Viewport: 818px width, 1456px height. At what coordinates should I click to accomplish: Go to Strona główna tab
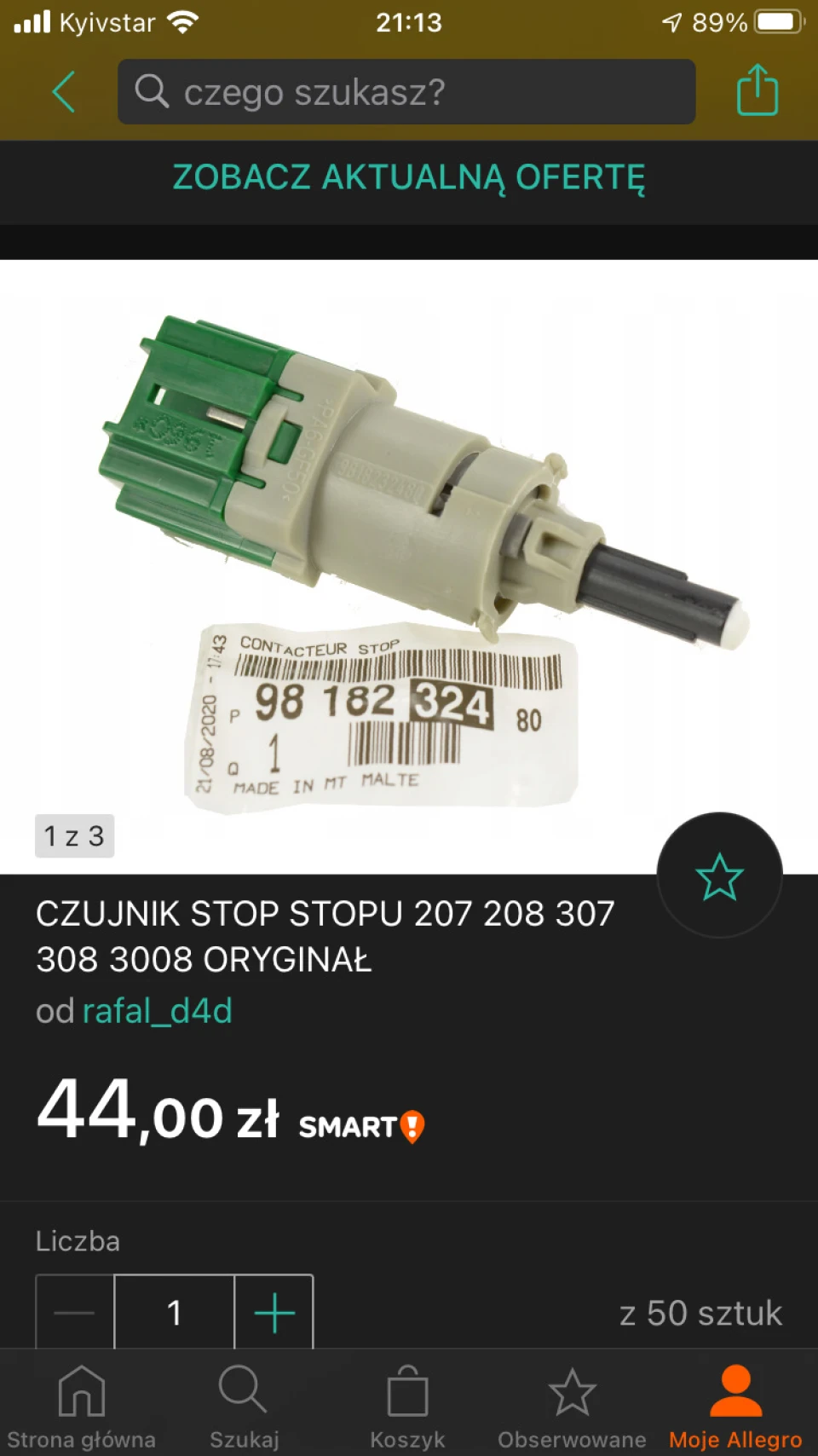click(x=82, y=1407)
